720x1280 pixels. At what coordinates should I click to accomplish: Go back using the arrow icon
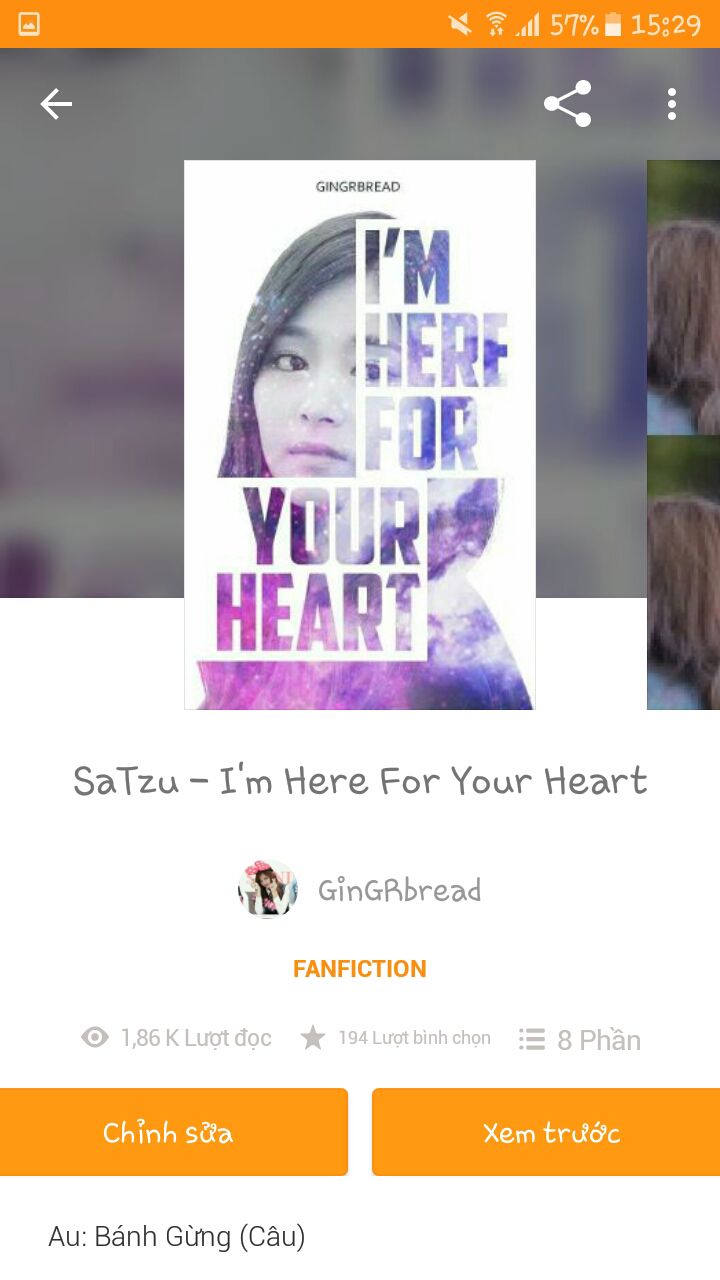(x=56, y=104)
